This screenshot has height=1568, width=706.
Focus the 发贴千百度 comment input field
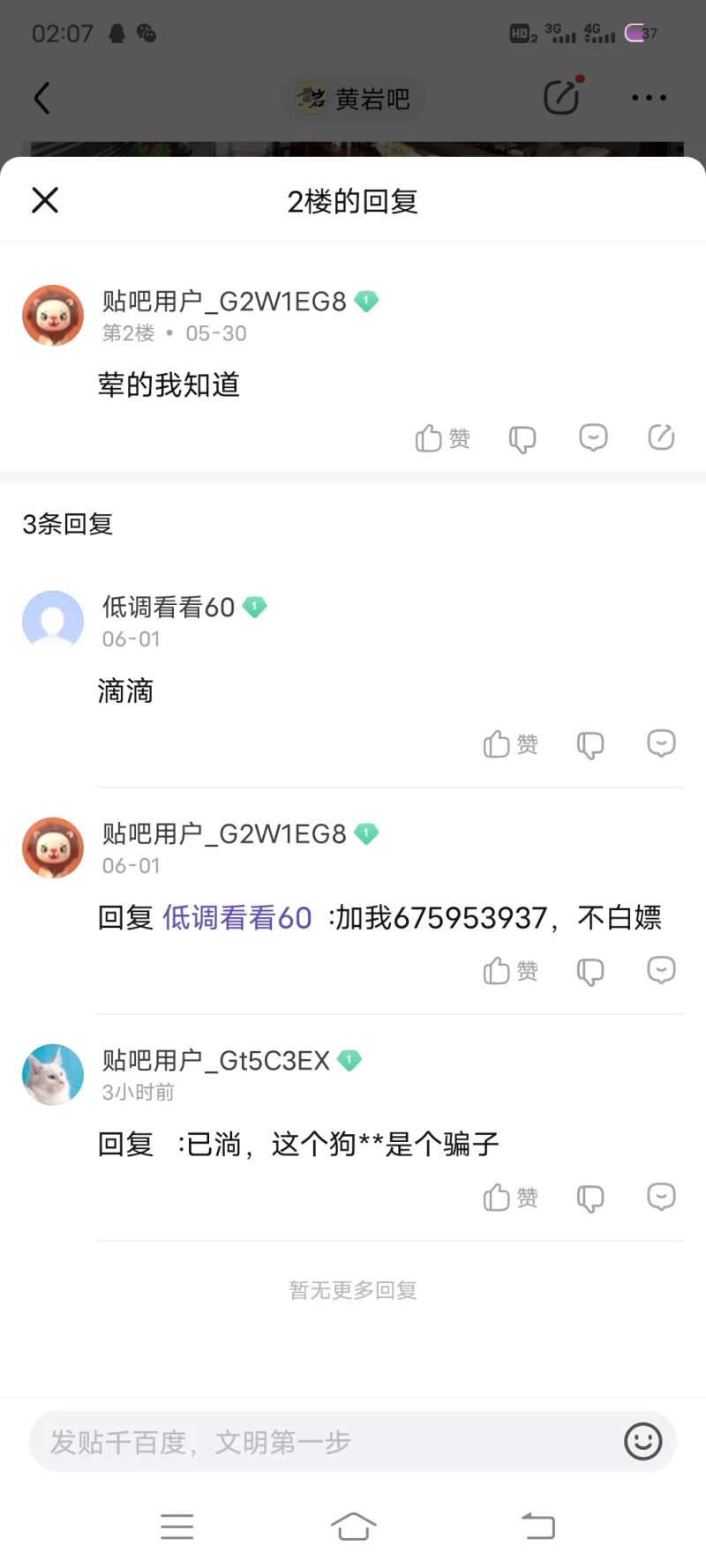[x=318, y=1442]
